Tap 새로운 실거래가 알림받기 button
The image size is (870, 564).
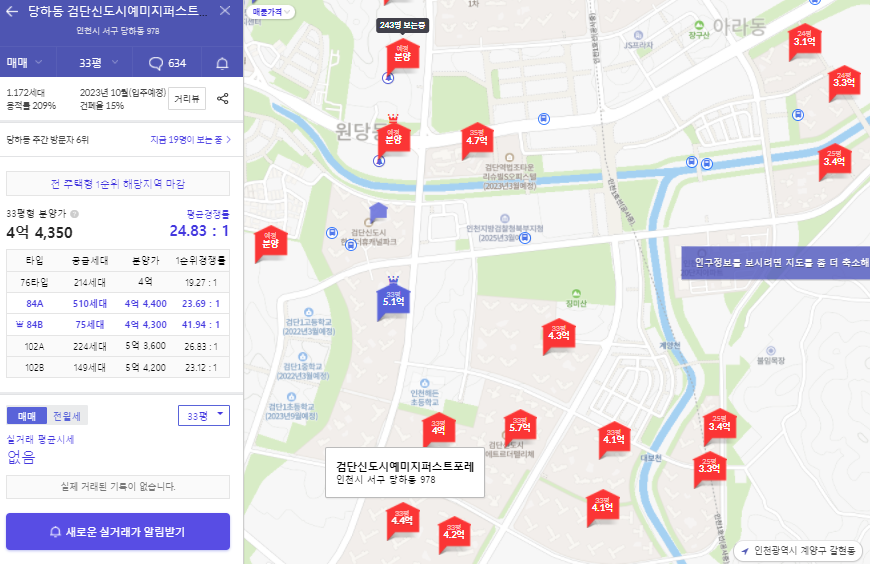[118, 531]
